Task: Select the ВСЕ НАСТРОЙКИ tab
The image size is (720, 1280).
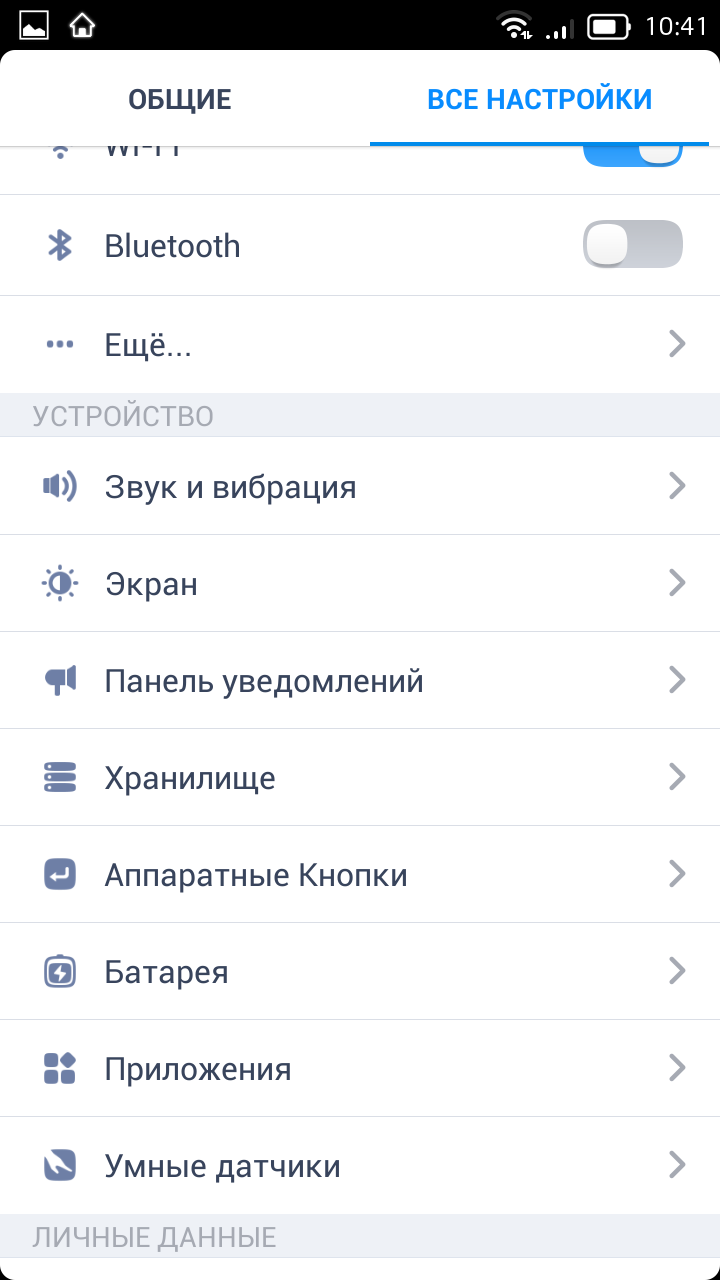Action: [540, 99]
